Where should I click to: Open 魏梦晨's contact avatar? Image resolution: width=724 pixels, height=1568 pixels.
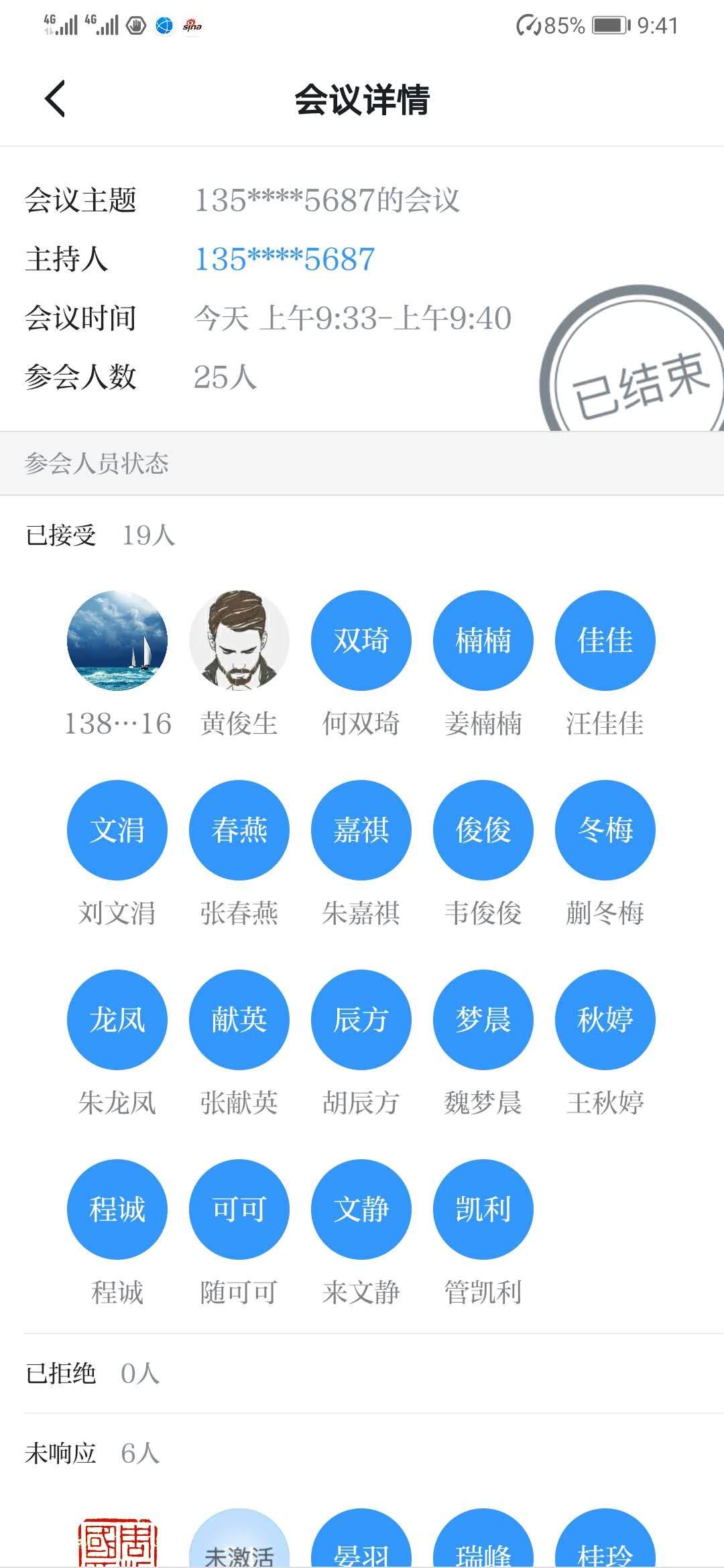483,1020
